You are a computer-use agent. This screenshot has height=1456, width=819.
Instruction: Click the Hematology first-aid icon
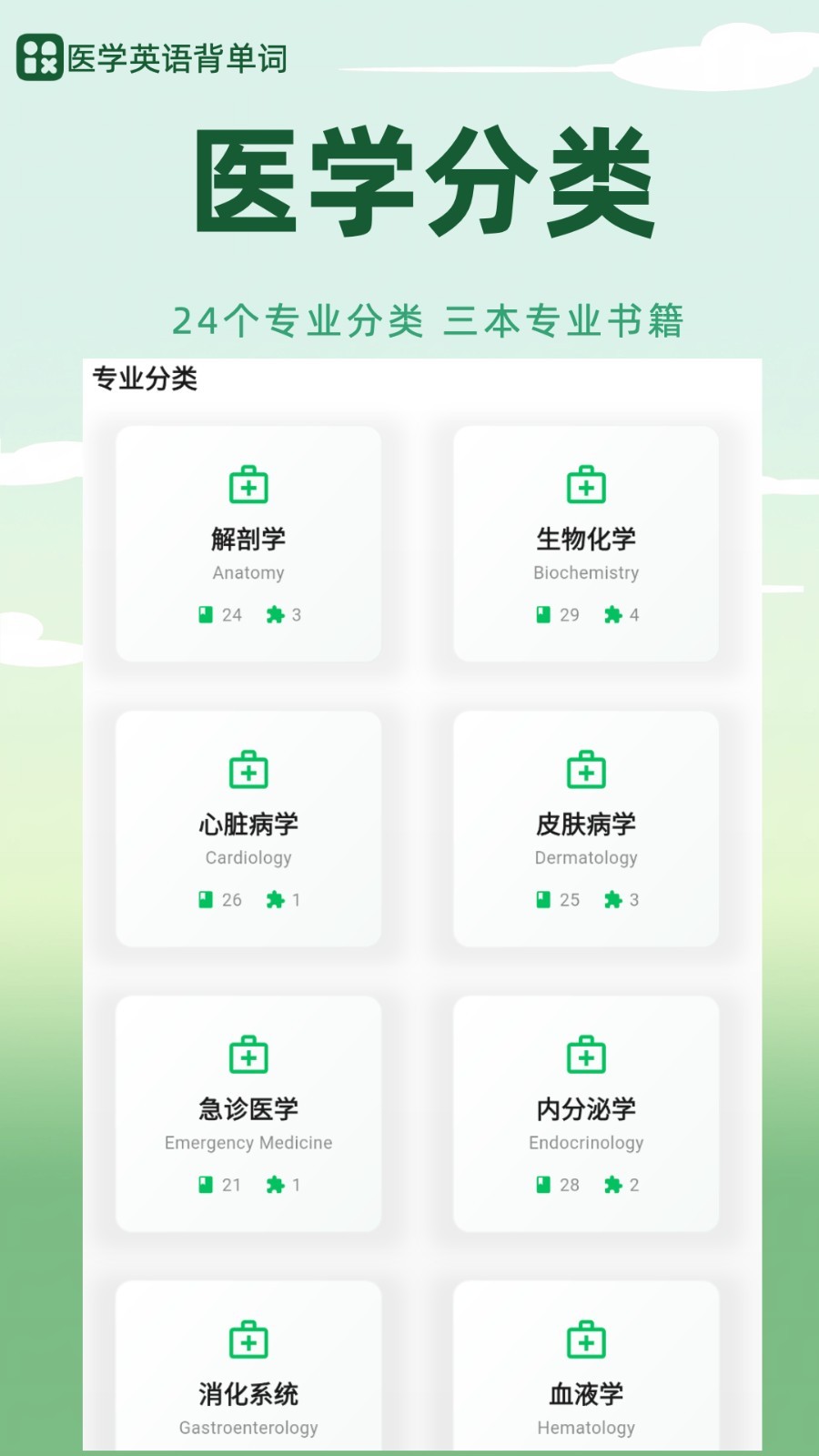click(585, 1339)
